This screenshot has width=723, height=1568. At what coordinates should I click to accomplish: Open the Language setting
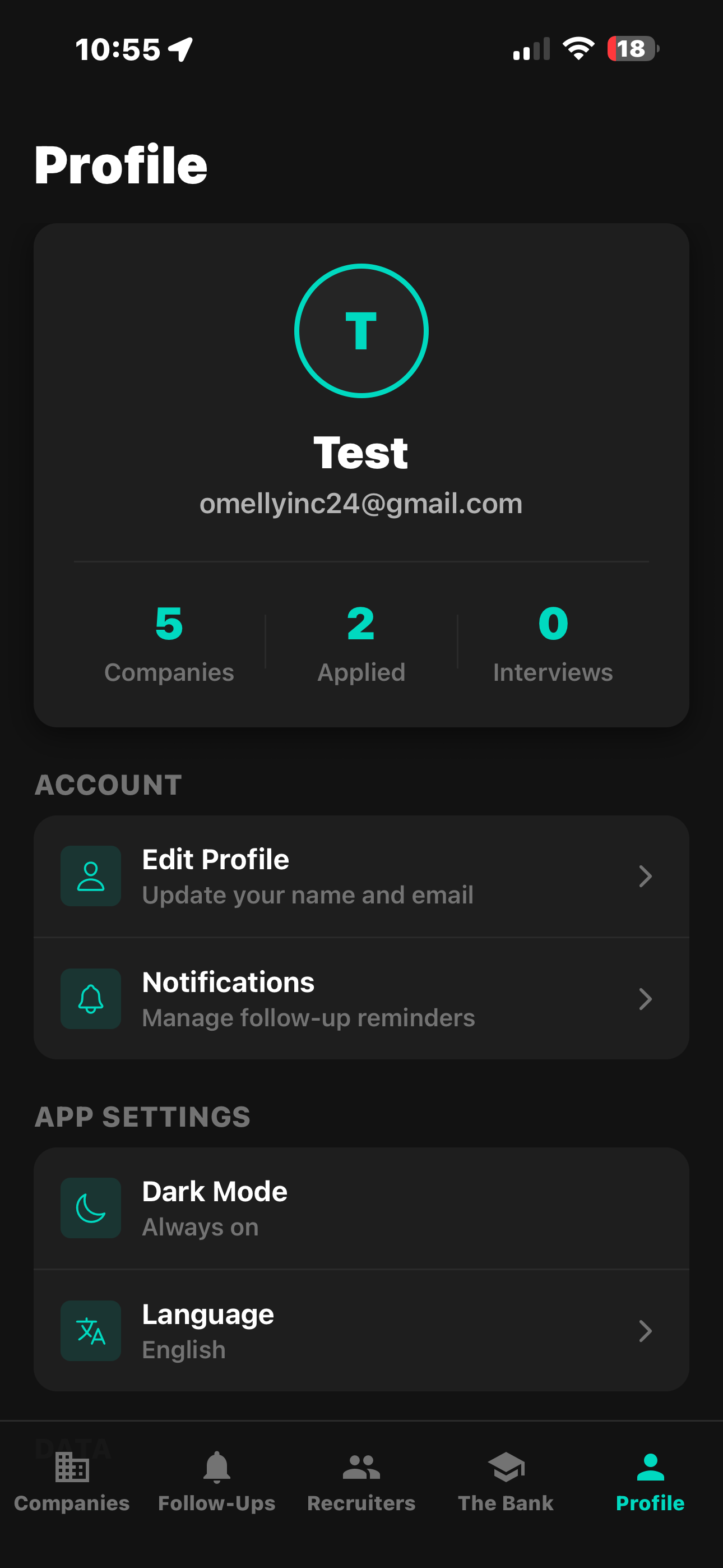pyautogui.click(x=361, y=1331)
